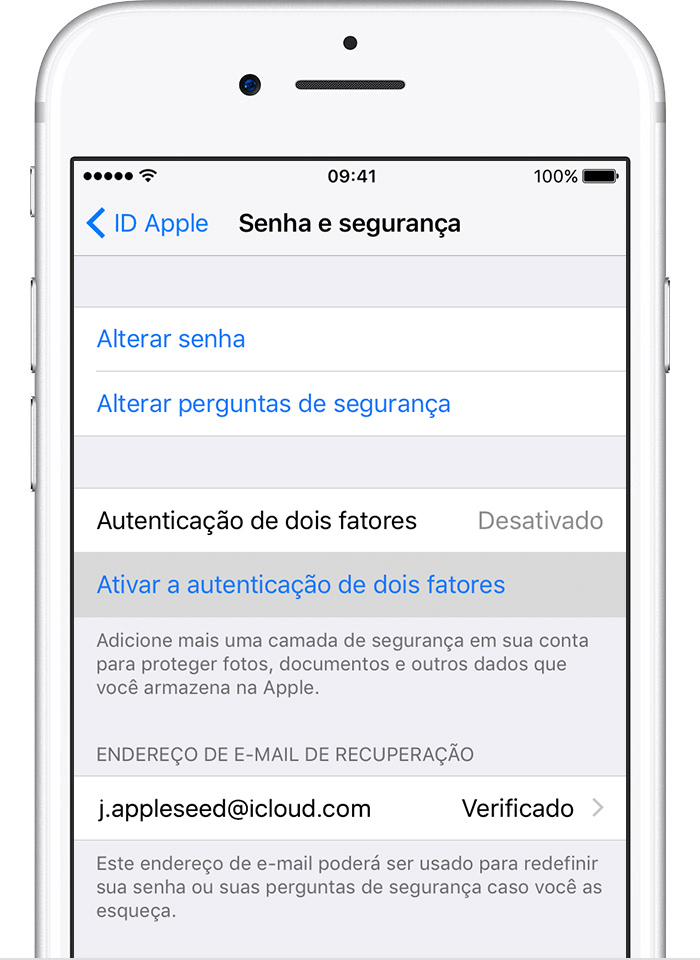Go back to ID Apple

148,223
